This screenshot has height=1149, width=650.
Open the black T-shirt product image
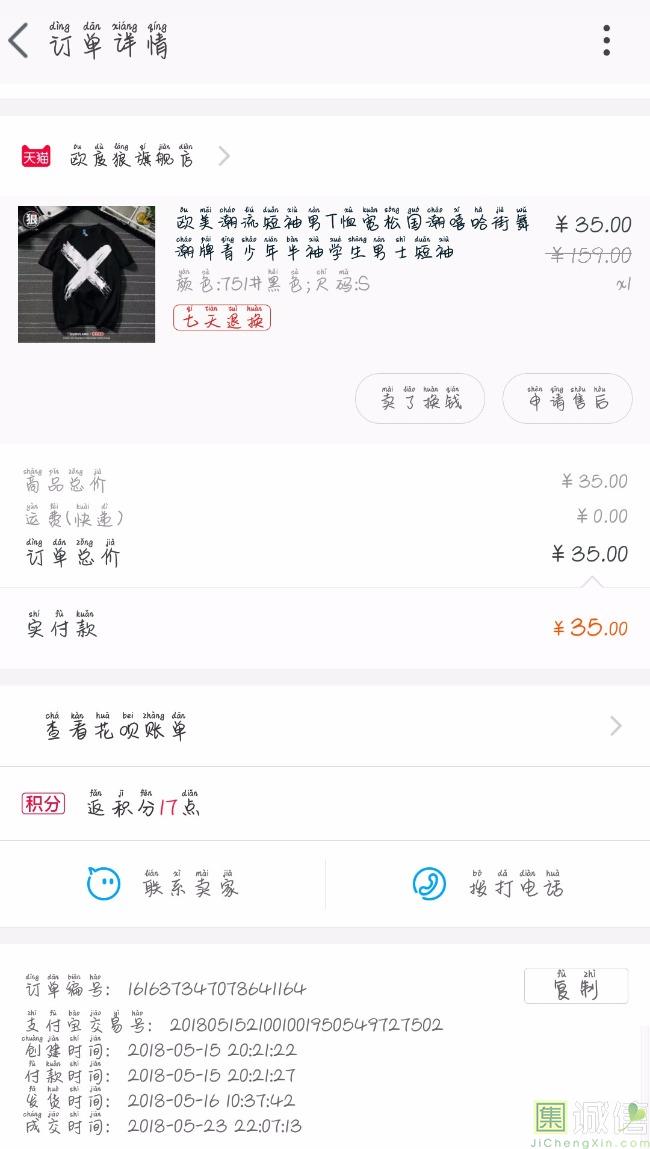(x=86, y=274)
